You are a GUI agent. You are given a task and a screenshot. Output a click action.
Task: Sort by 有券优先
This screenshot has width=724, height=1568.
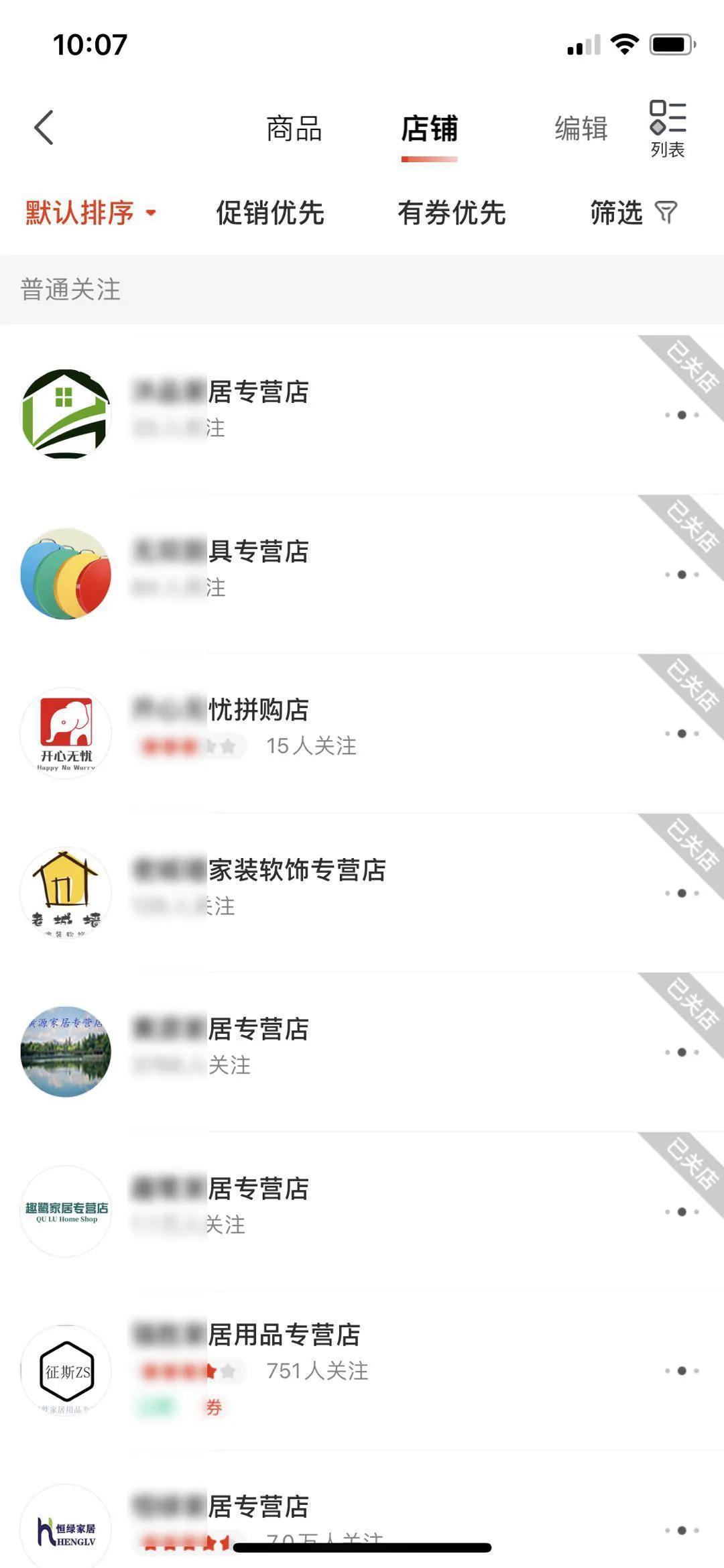pos(451,213)
